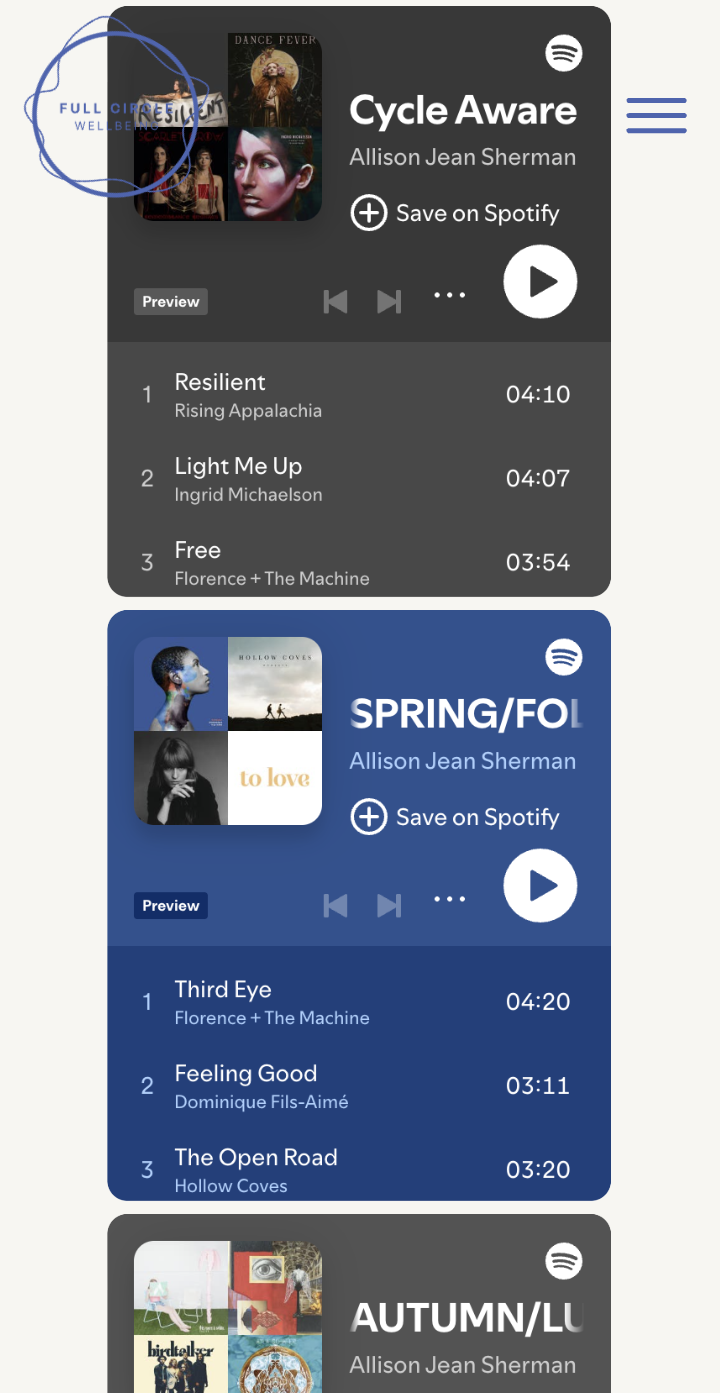Play Free by Florence + The Machine

tap(198, 551)
